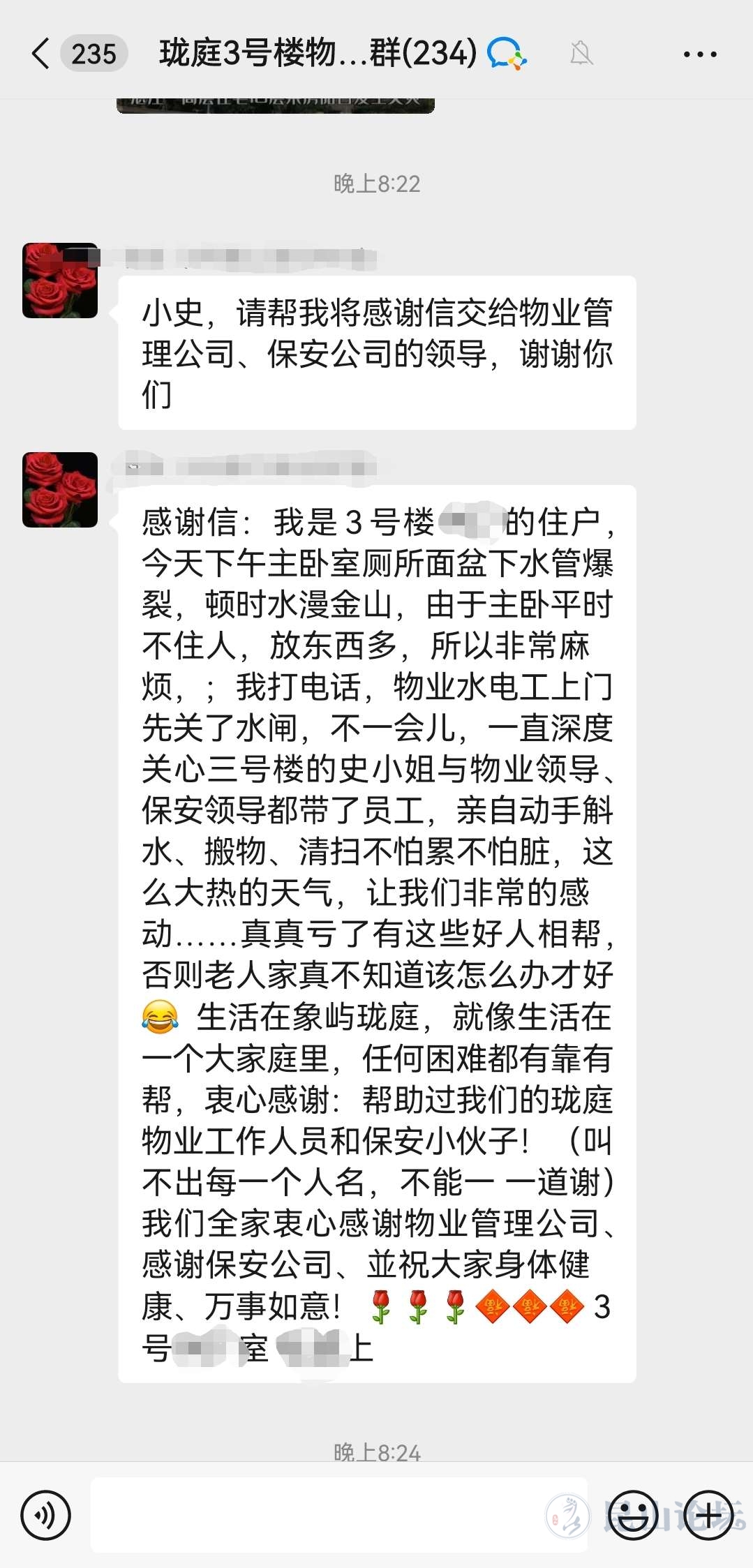Open the partially visible image at the top

tap(276, 105)
